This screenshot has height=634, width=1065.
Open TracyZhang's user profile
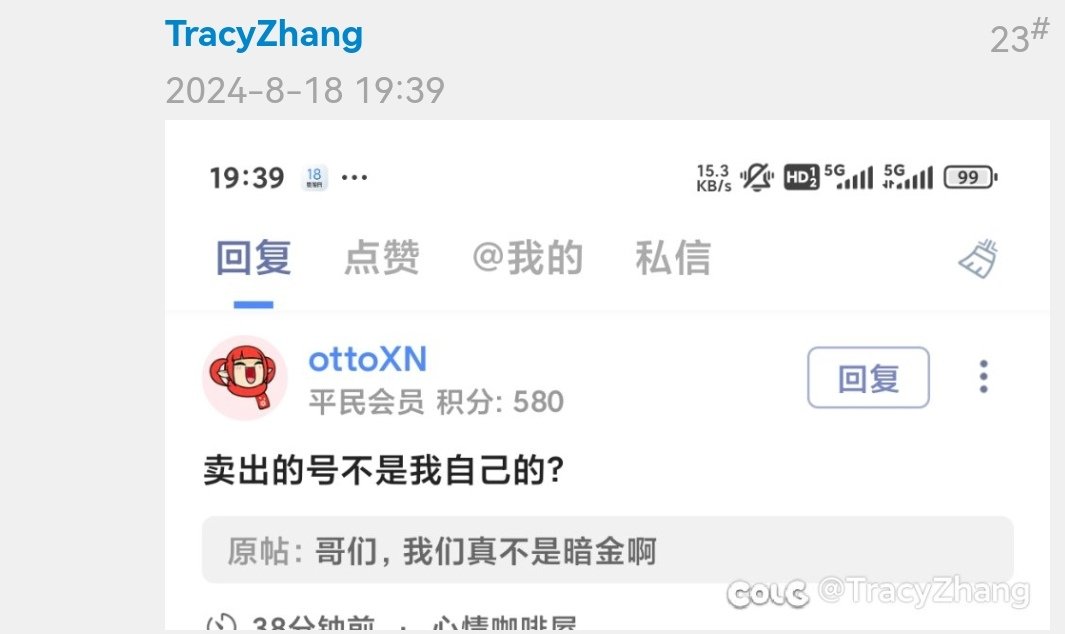coord(263,35)
